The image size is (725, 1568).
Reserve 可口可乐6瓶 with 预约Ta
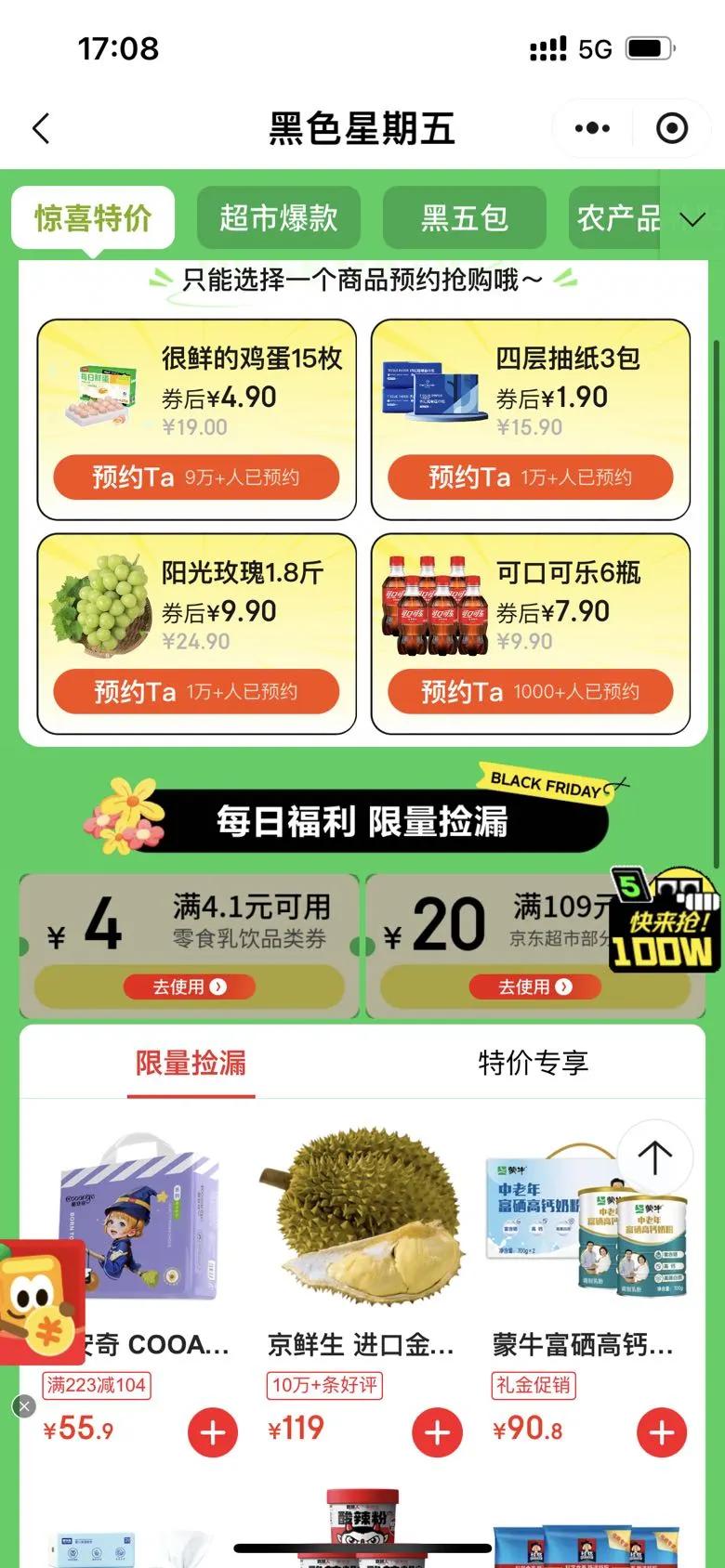pos(530,691)
